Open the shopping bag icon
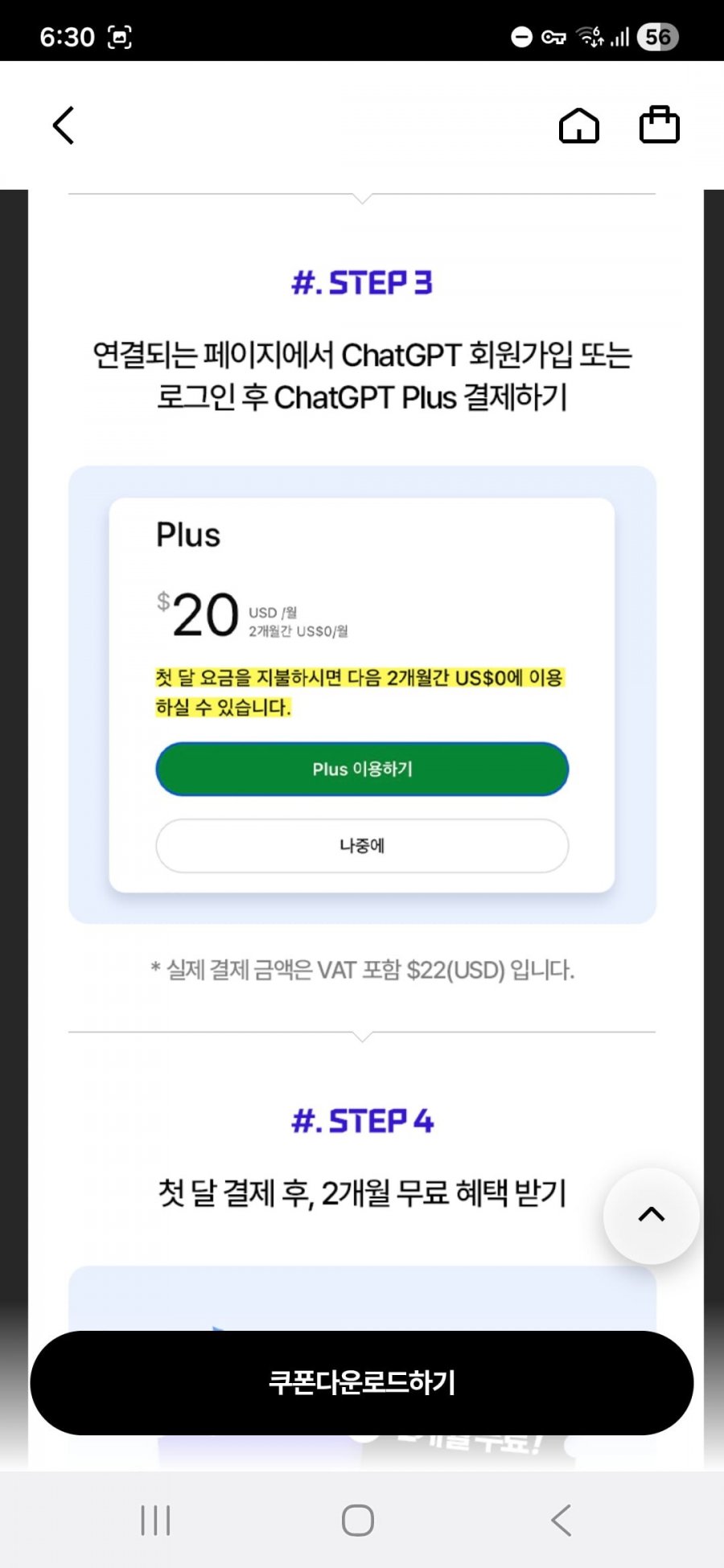The image size is (724, 1568). tap(659, 125)
